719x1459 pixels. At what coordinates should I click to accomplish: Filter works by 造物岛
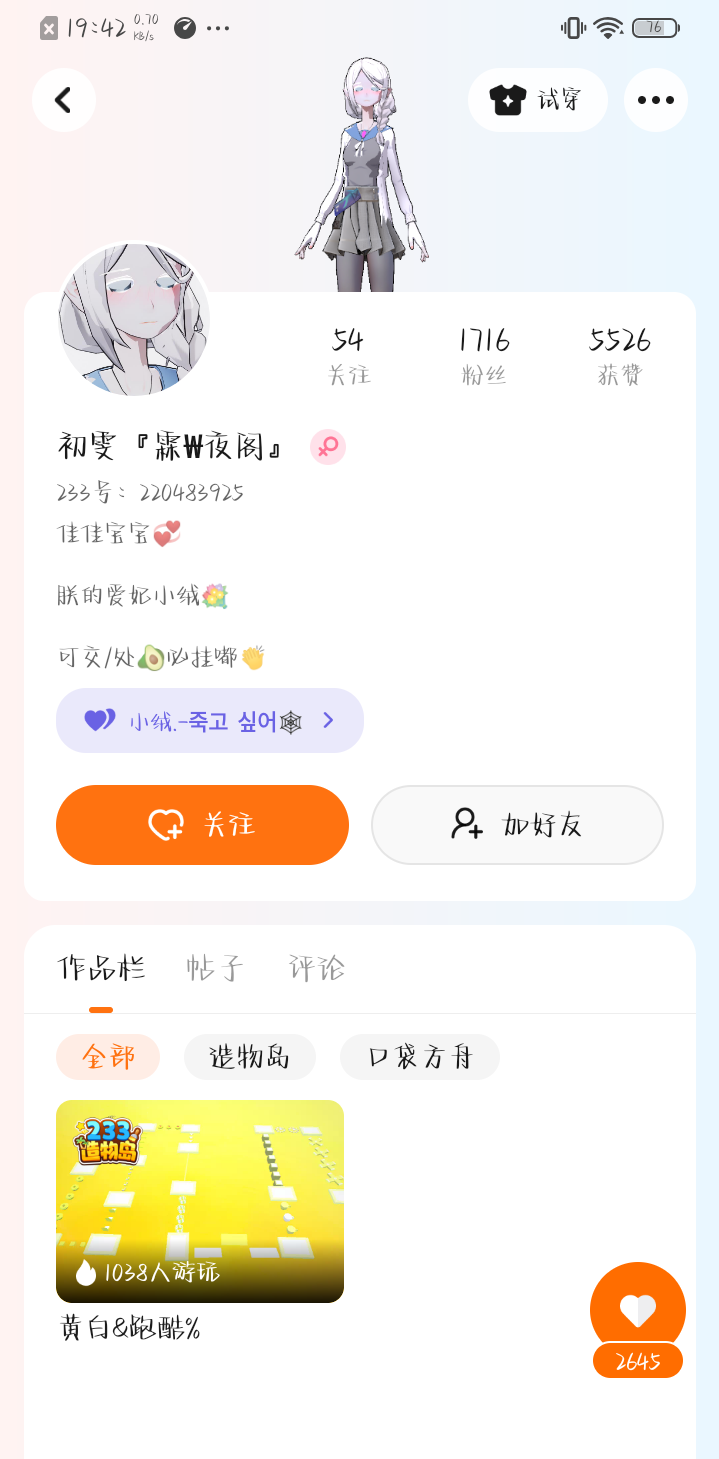(249, 1057)
